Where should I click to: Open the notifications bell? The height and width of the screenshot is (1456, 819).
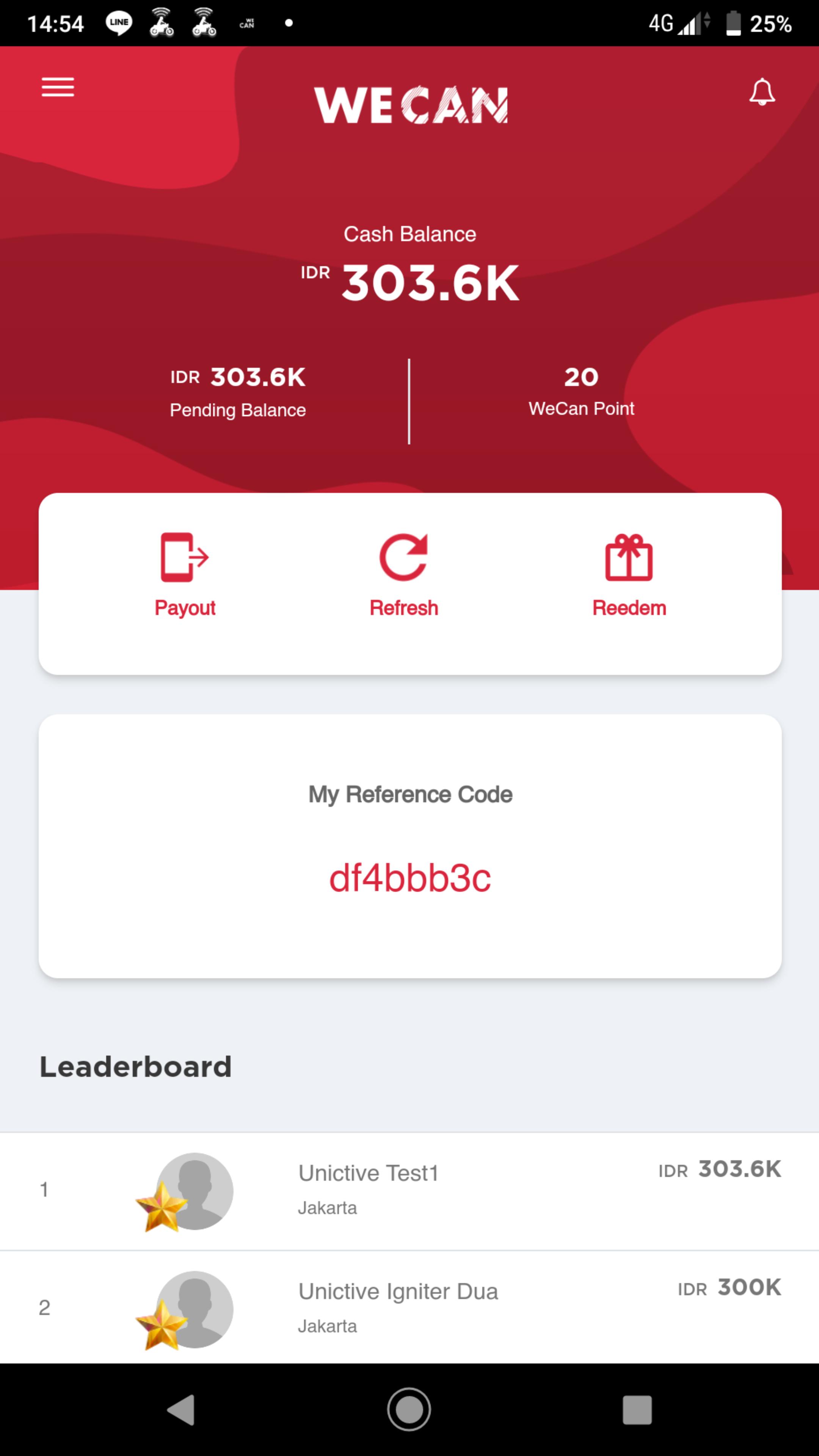click(761, 92)
